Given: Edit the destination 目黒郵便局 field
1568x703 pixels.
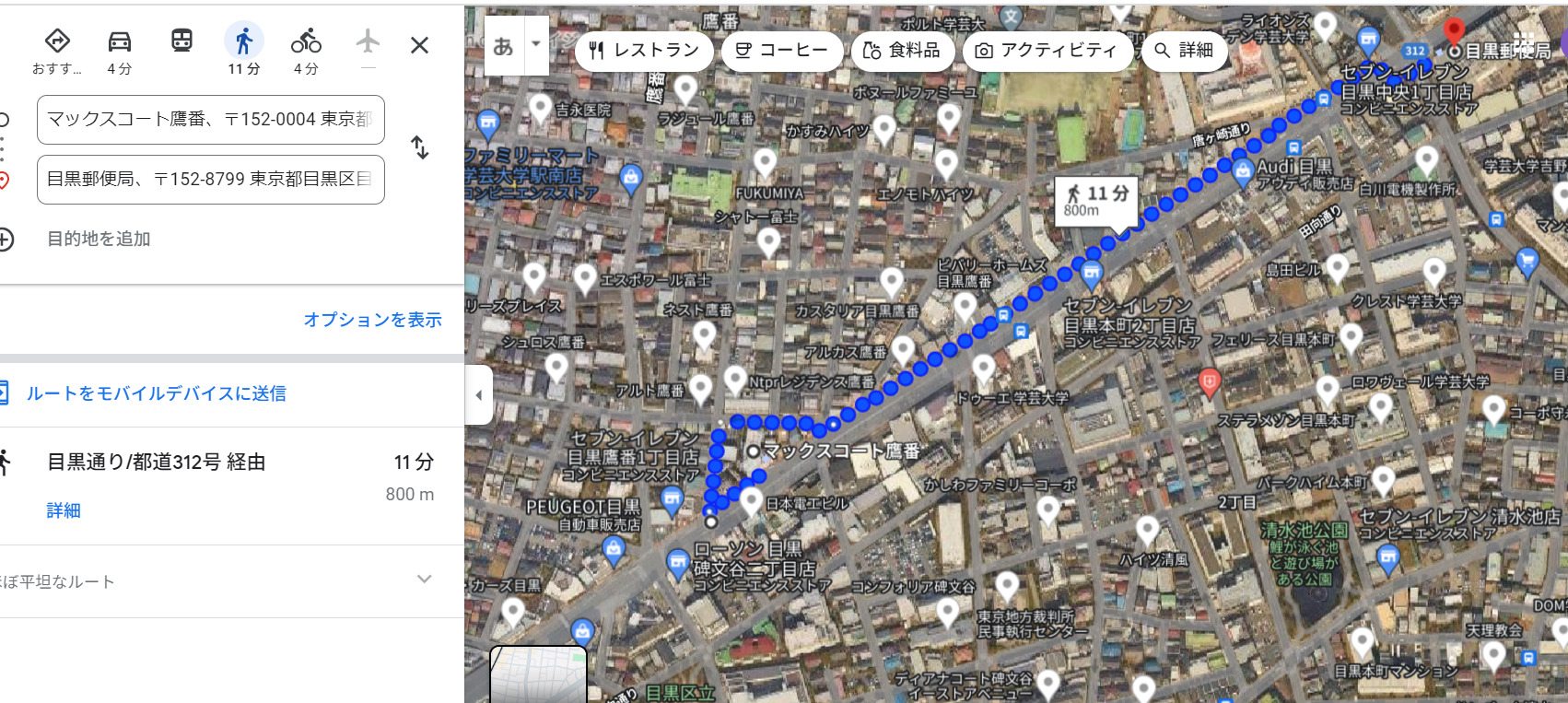Looking at the screenshot, I should coord(210,179).
